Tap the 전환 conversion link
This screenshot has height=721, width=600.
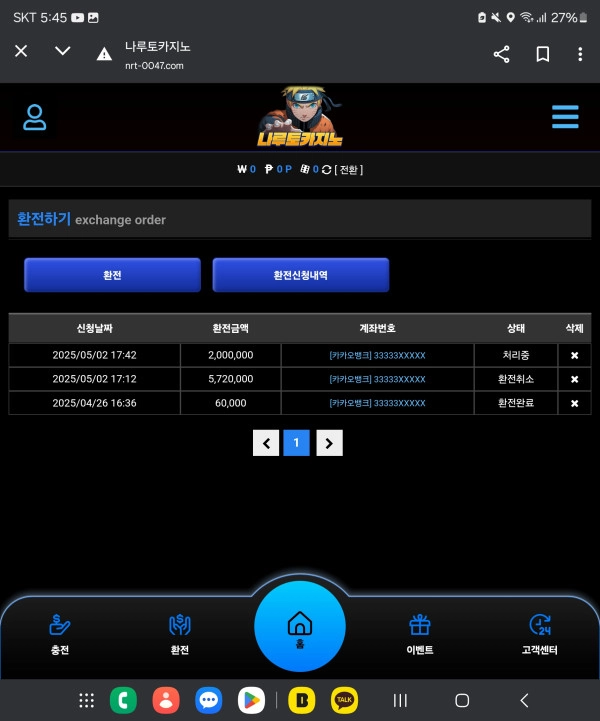pos(349,170)
